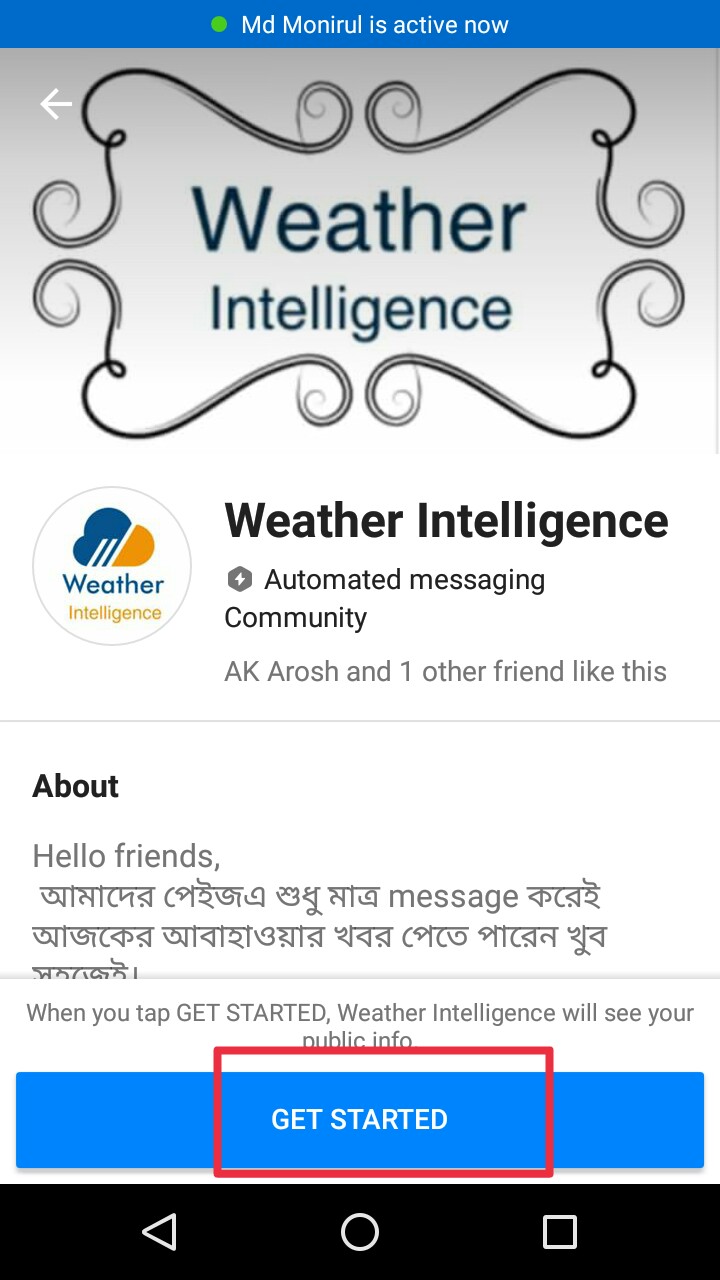Tap the system back button
The image size is (720, 1280).
point(160,1232)
